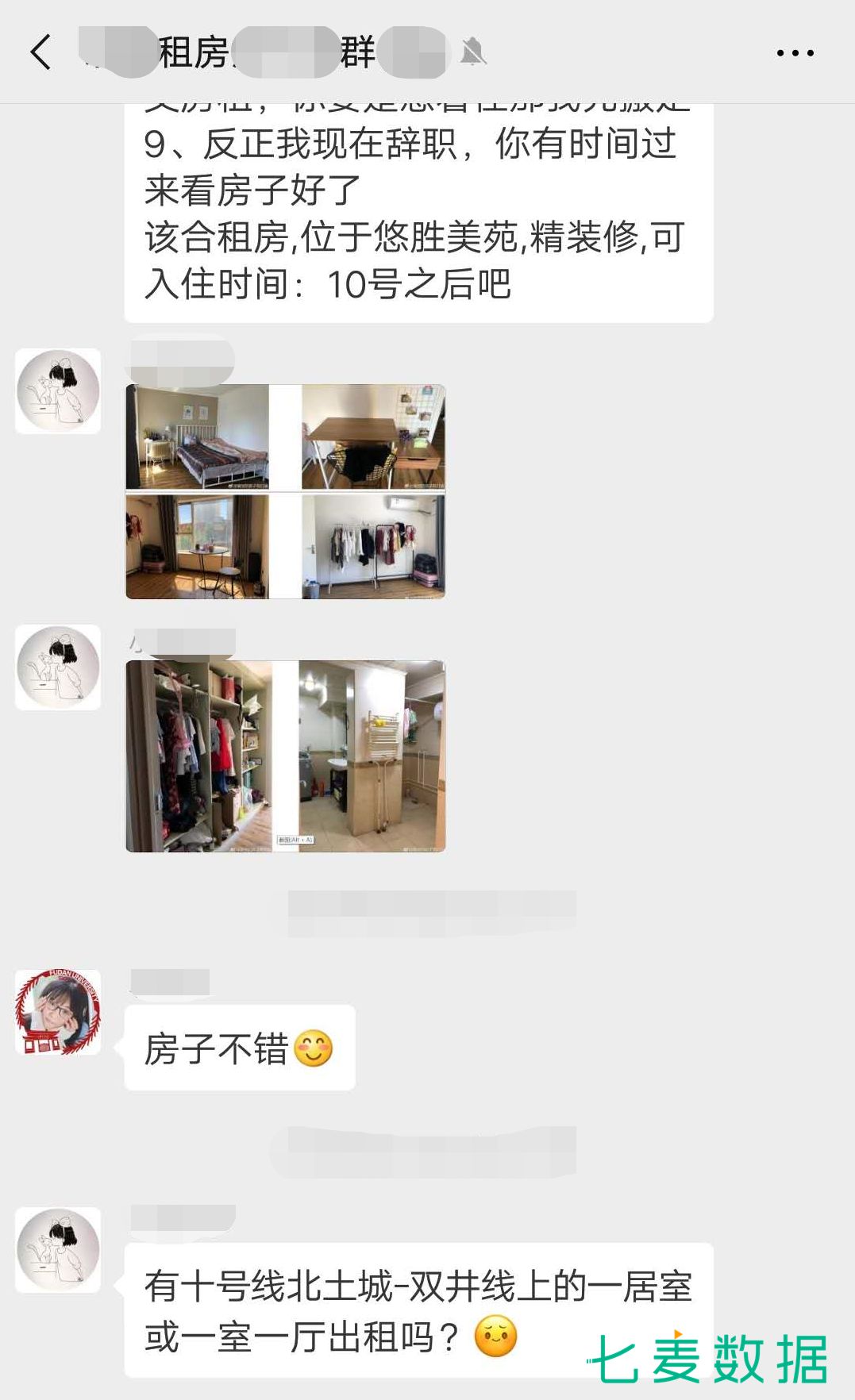This screenshot has height=1400, width=855.
Task: Tap the Fudan University avatar of the sender
Action: [x=58, y=1012]
